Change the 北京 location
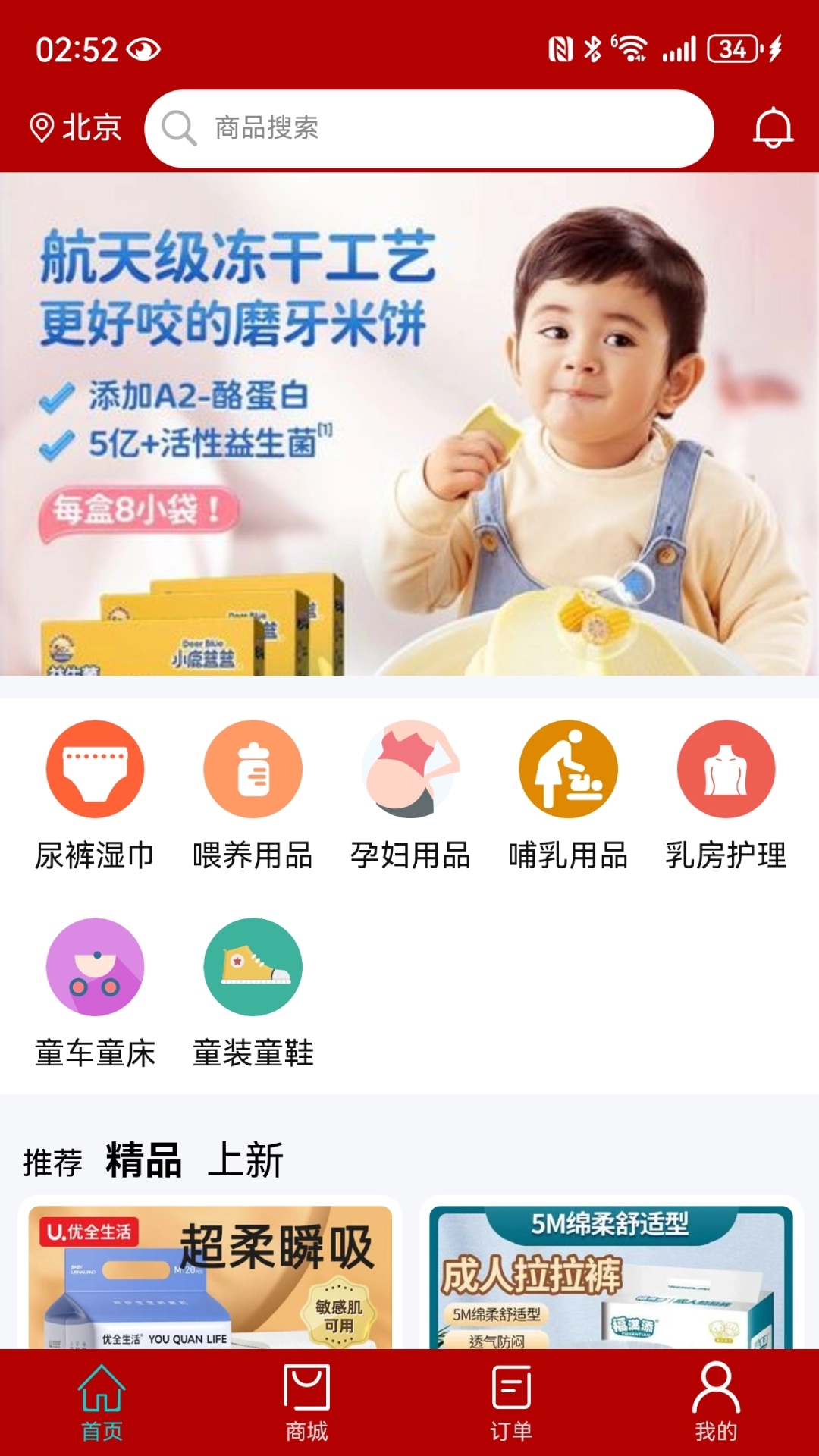Screen dimensions: 819x1456 [76, 127]
